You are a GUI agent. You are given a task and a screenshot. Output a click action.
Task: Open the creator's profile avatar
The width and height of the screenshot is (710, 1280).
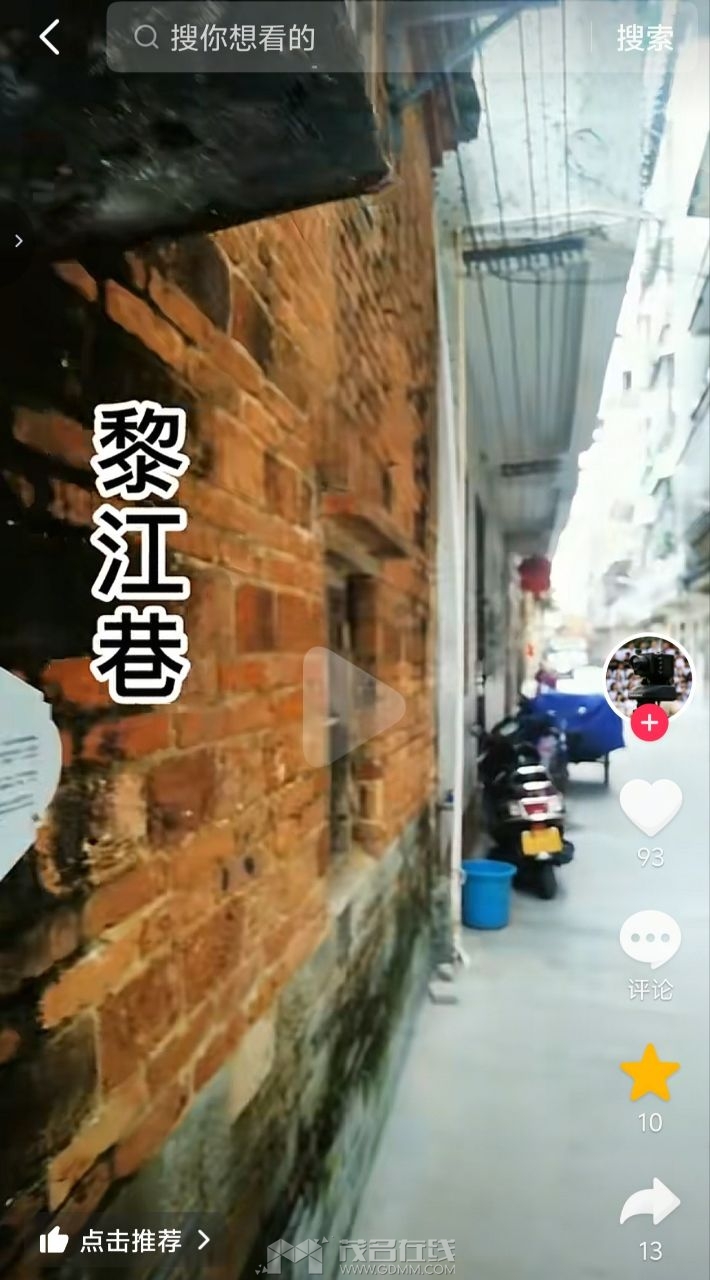(x=649, y=679)
